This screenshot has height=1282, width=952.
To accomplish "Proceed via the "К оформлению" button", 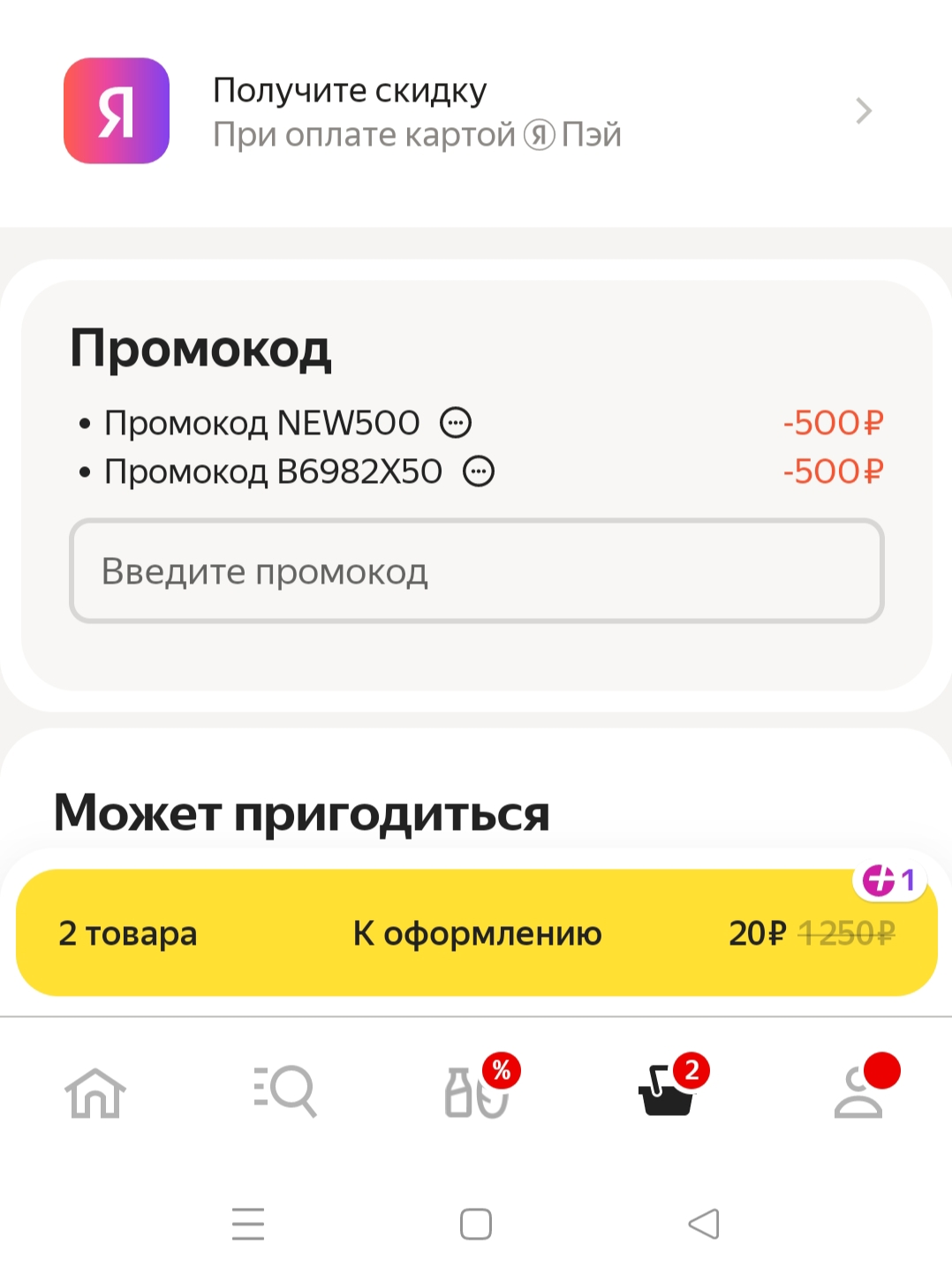I will tap(476, 932).
